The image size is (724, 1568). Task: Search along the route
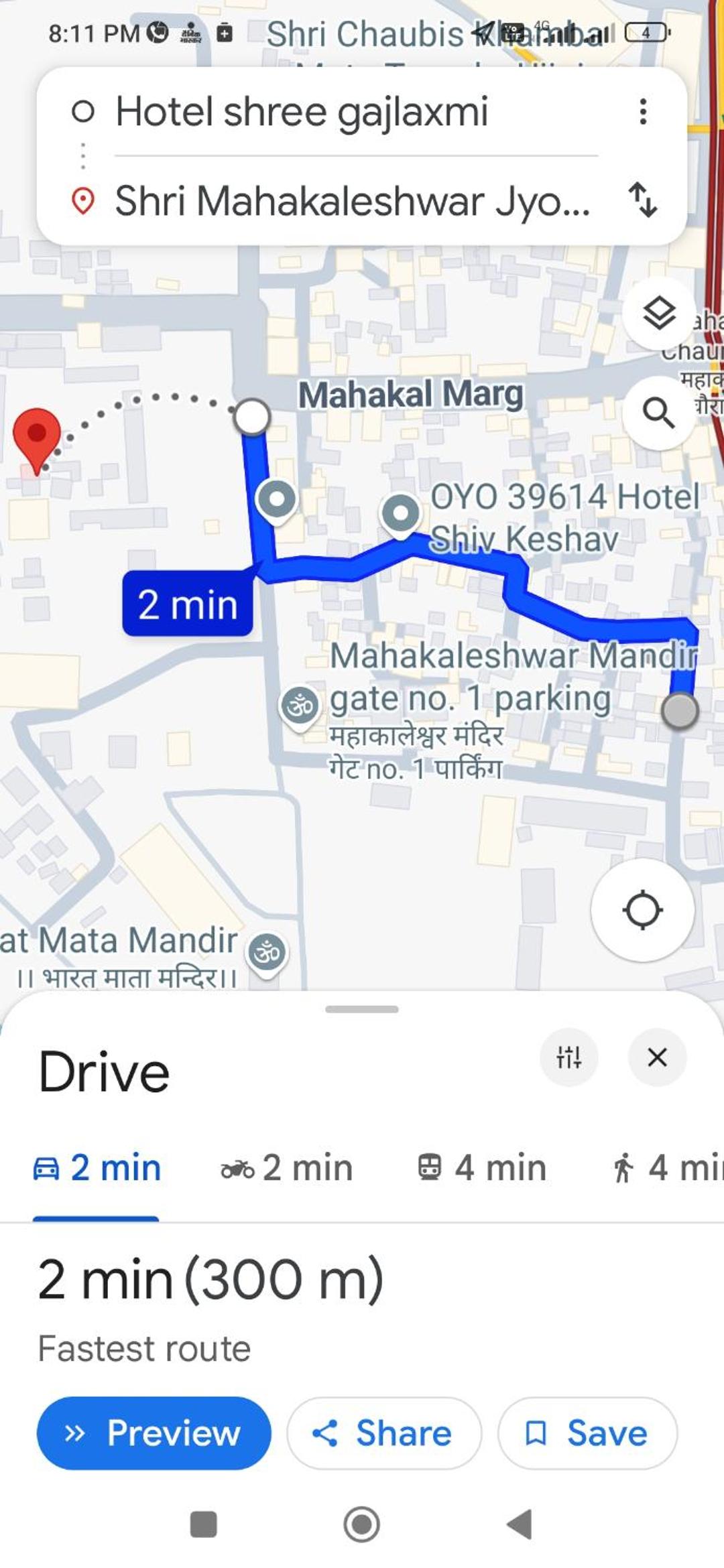tap(658, 413)
